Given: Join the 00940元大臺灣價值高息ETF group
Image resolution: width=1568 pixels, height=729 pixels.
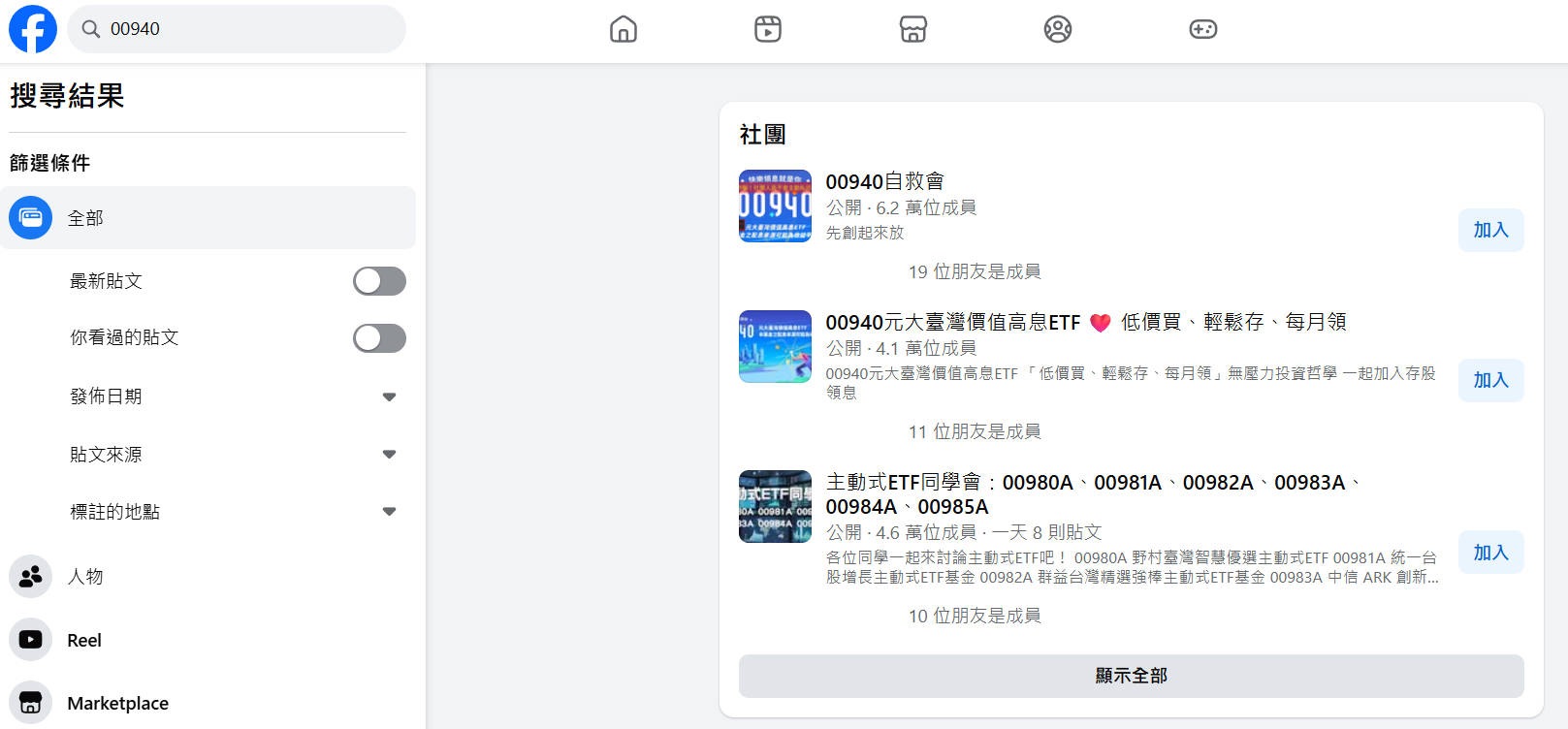Looking at the screenshot, I should pyautogui.click(x=1490, y=380).
